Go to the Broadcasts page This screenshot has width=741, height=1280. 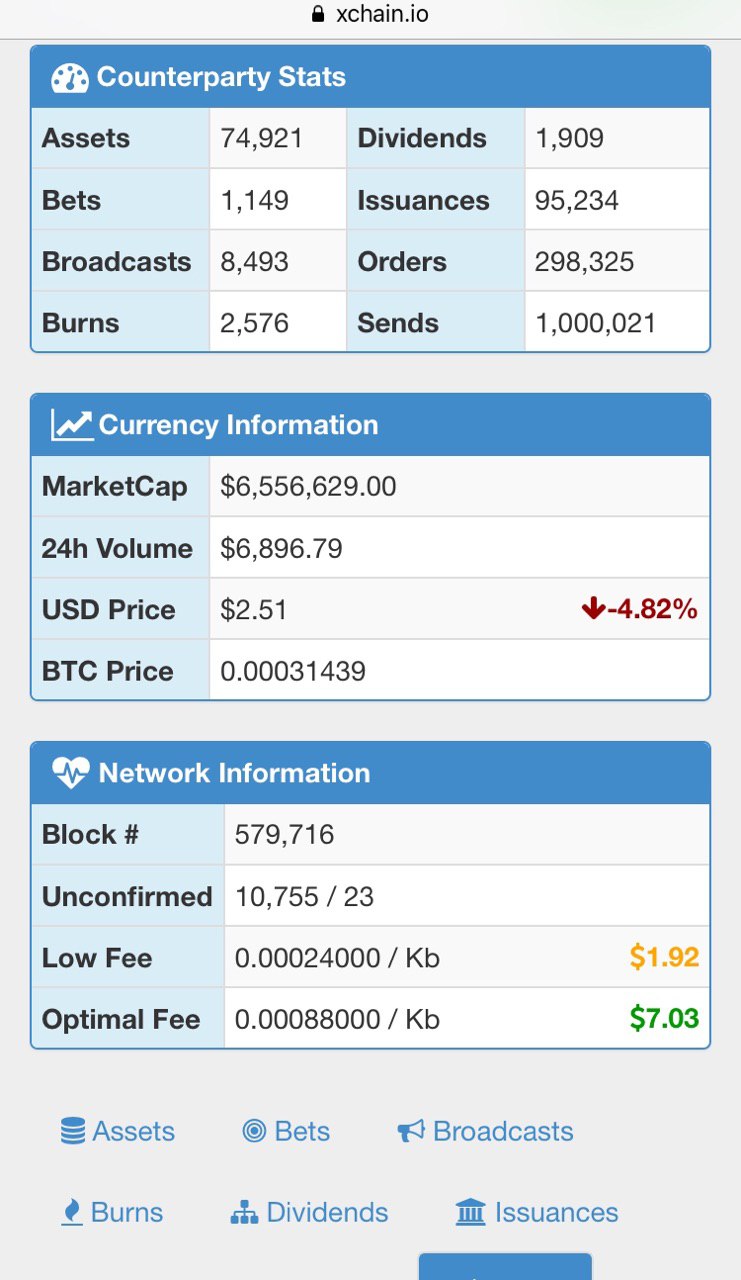[486, 1131]
